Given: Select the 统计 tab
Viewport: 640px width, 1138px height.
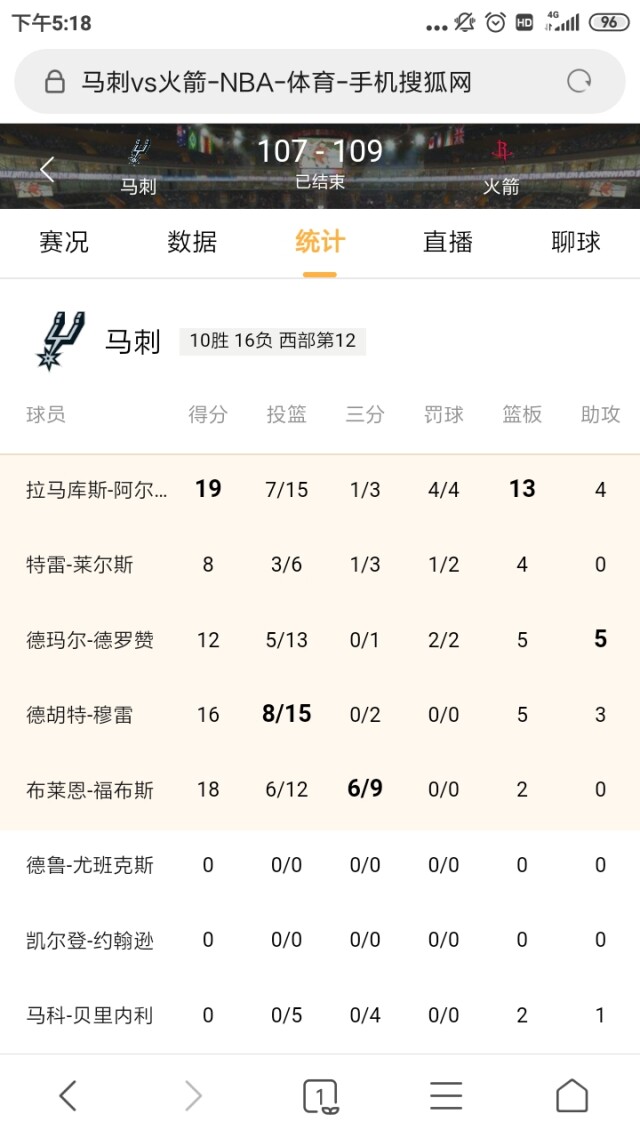Looking at the screenshot, I should (320, 242).
